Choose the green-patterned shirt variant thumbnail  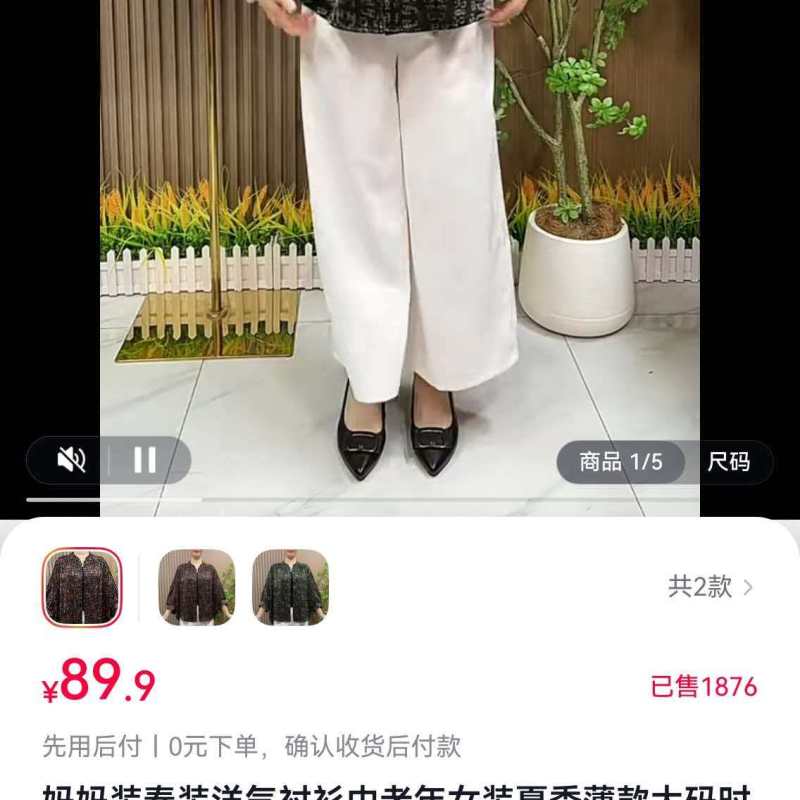[x=290, y=588]
